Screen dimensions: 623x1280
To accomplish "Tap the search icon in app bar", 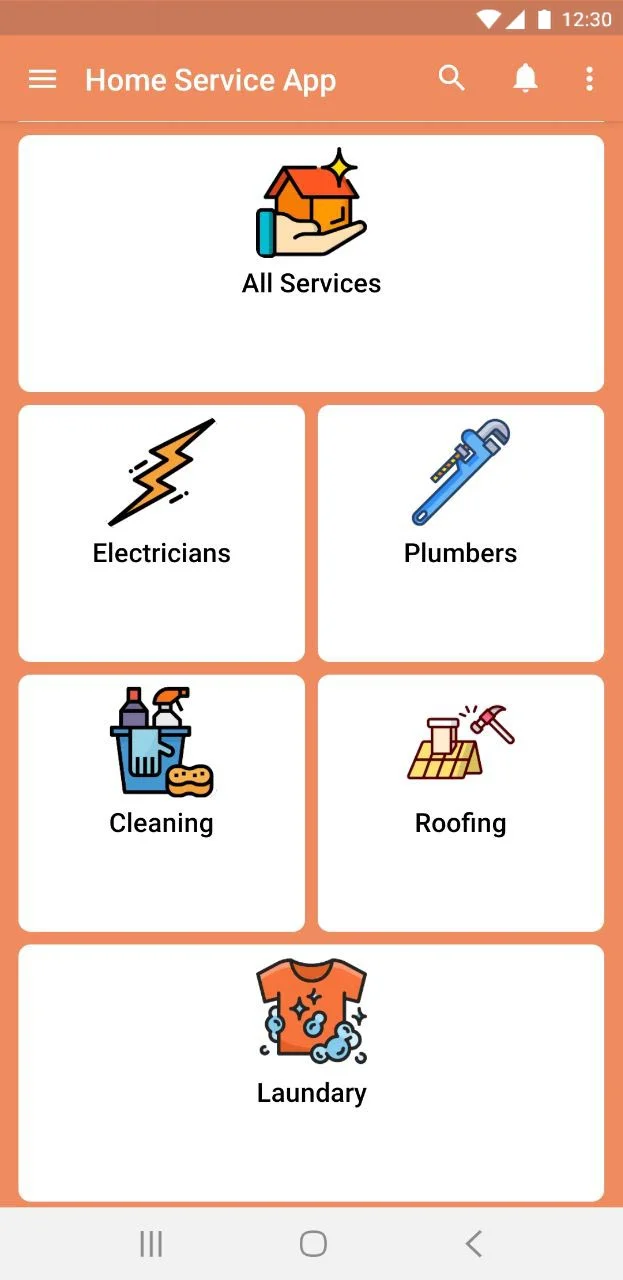I will (452, 79).
